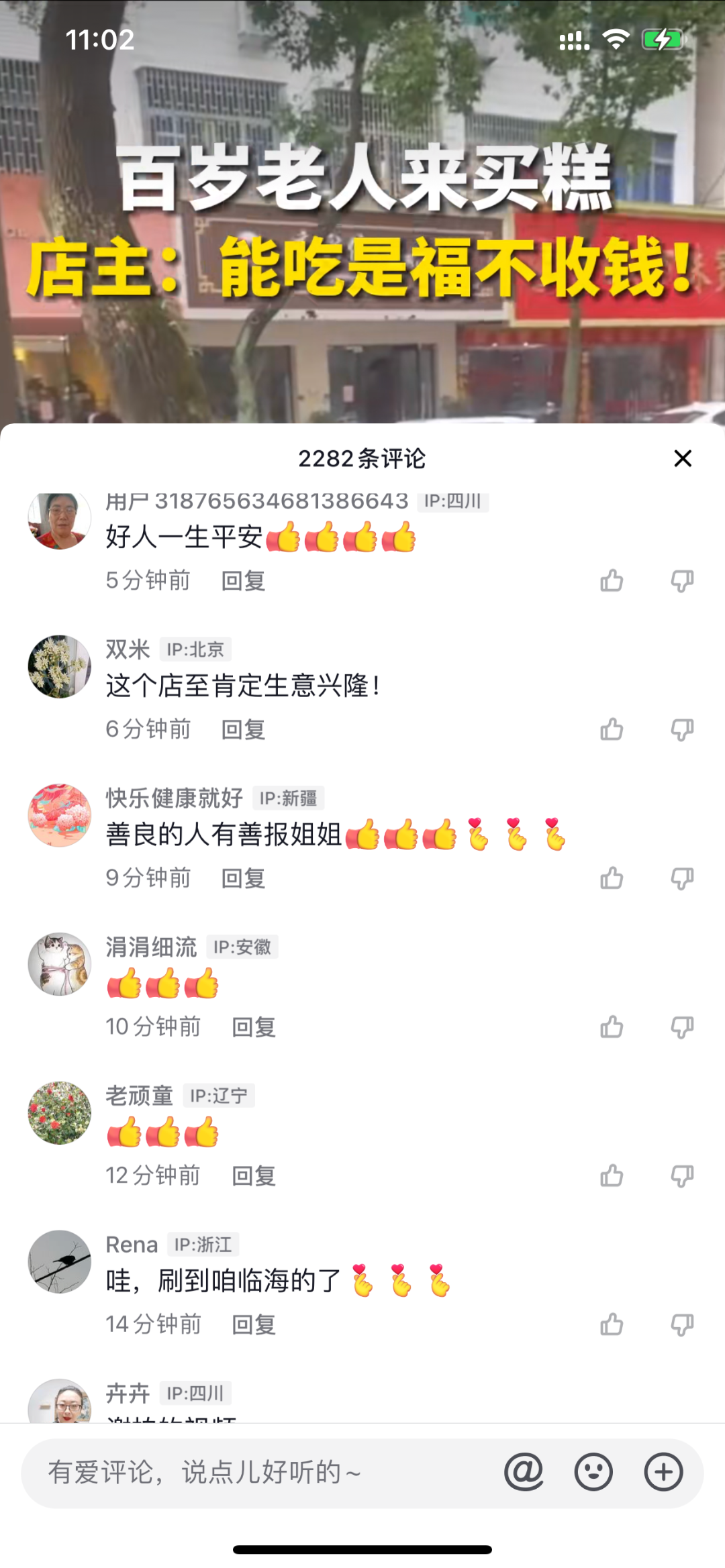Open the emoji picker
This screenshot has width=725, height=1568.
[593, 1473]
